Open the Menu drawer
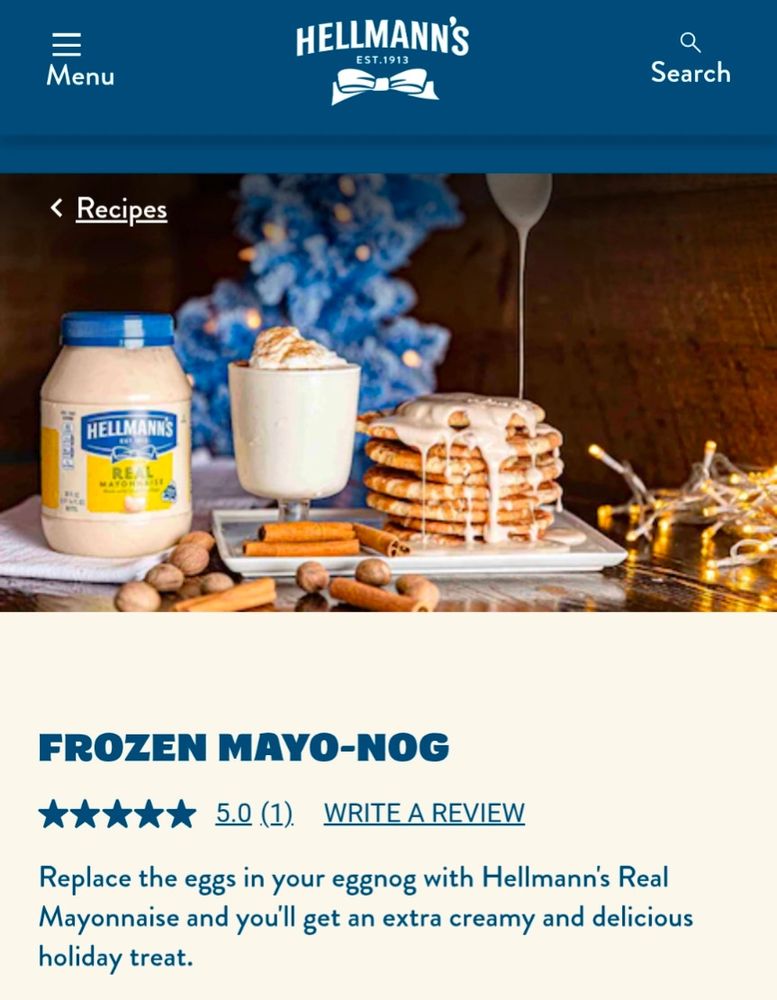Screen dimensions: 777x1000 [x=80, y=59]
